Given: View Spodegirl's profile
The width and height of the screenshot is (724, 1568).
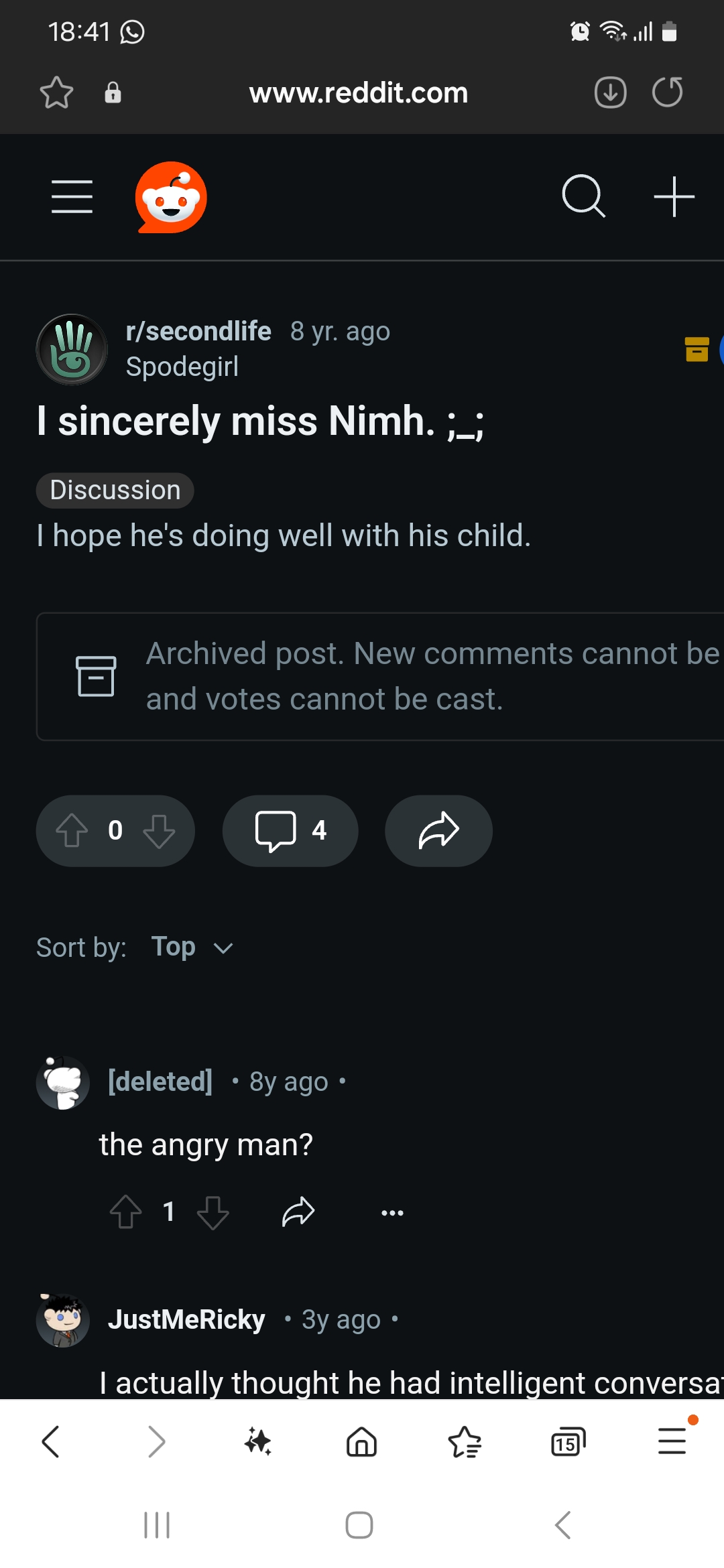Looking at the screenshot, I should pos(182,367).
